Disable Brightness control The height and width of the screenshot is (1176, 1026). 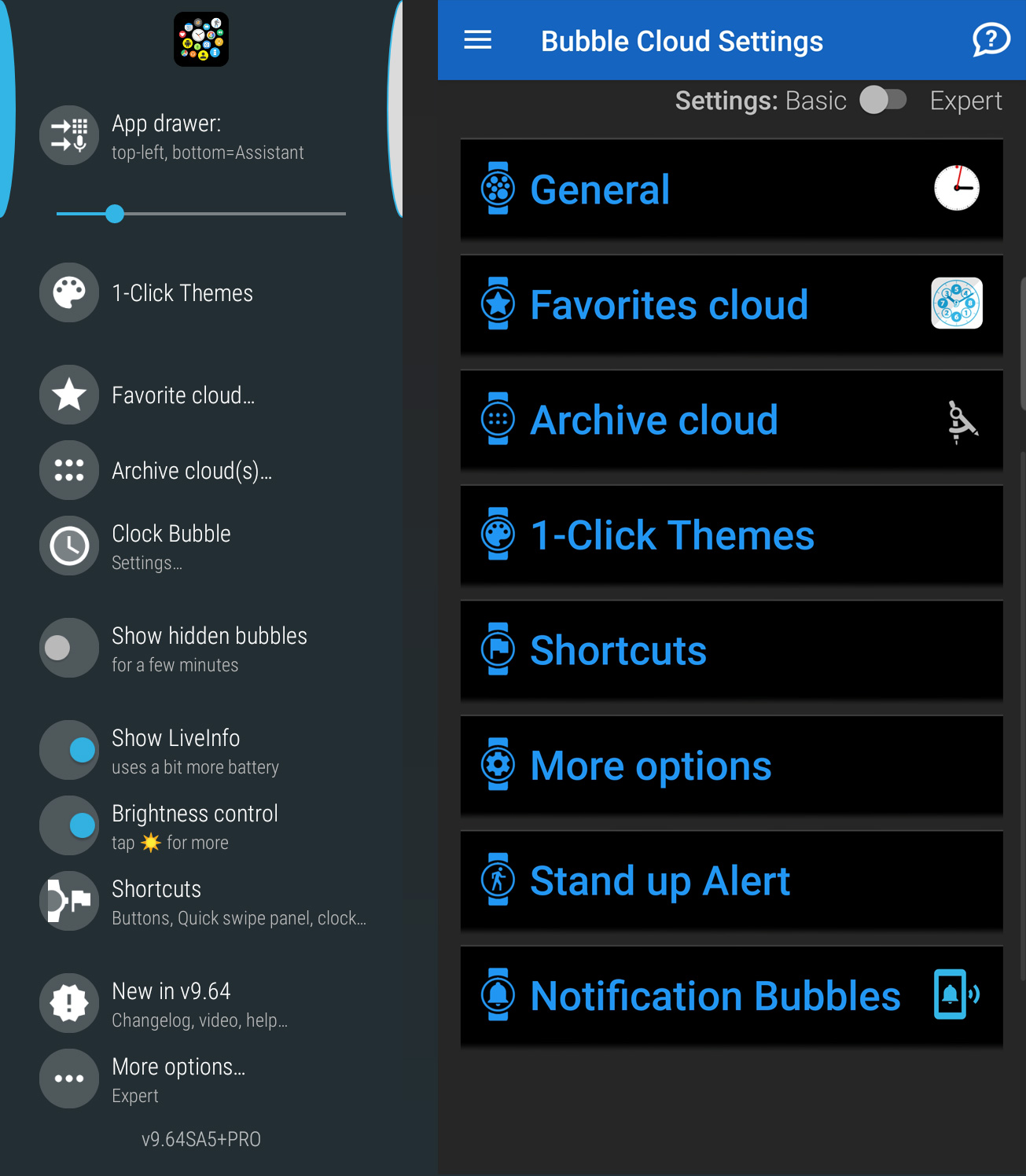pos(69,825)
